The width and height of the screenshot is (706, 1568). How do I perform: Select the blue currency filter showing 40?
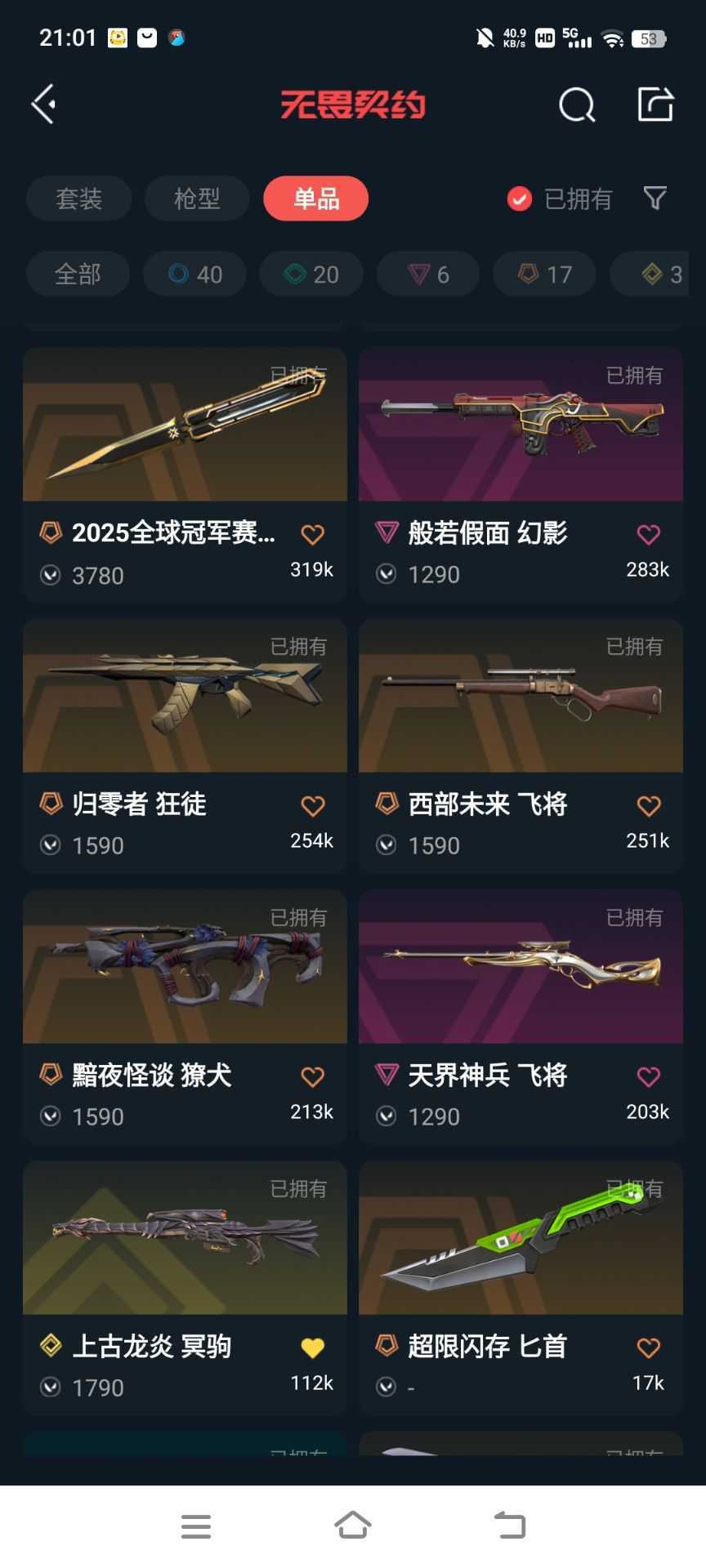click(194, 274)
